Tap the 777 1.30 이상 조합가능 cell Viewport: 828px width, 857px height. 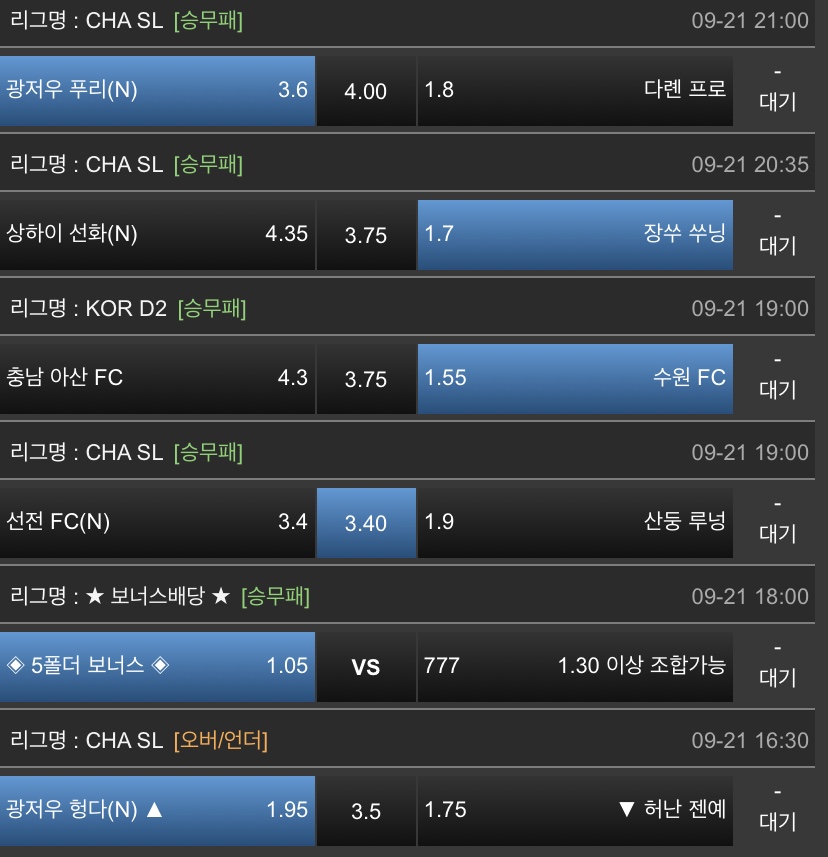point(575,667)
